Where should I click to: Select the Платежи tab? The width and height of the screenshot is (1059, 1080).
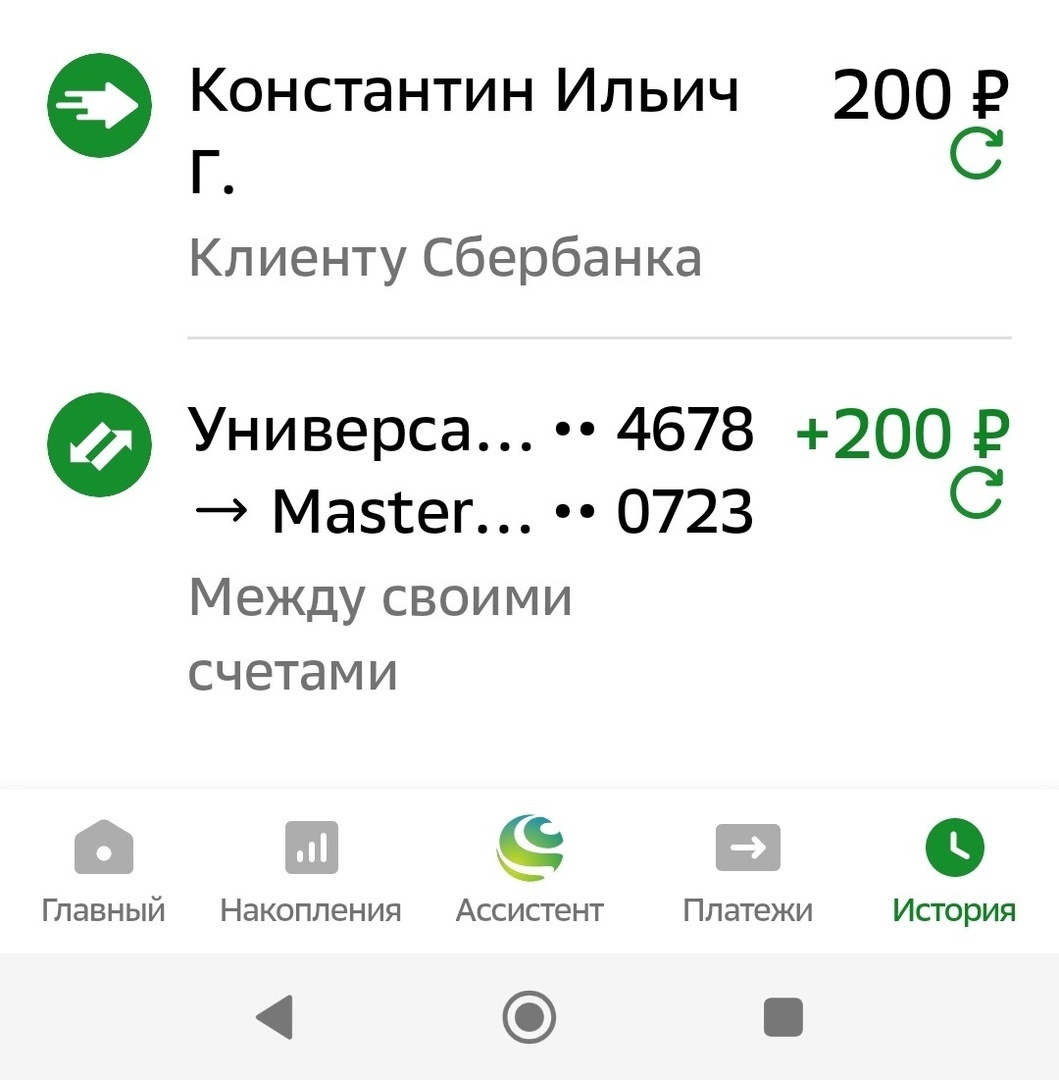[747, 870]
